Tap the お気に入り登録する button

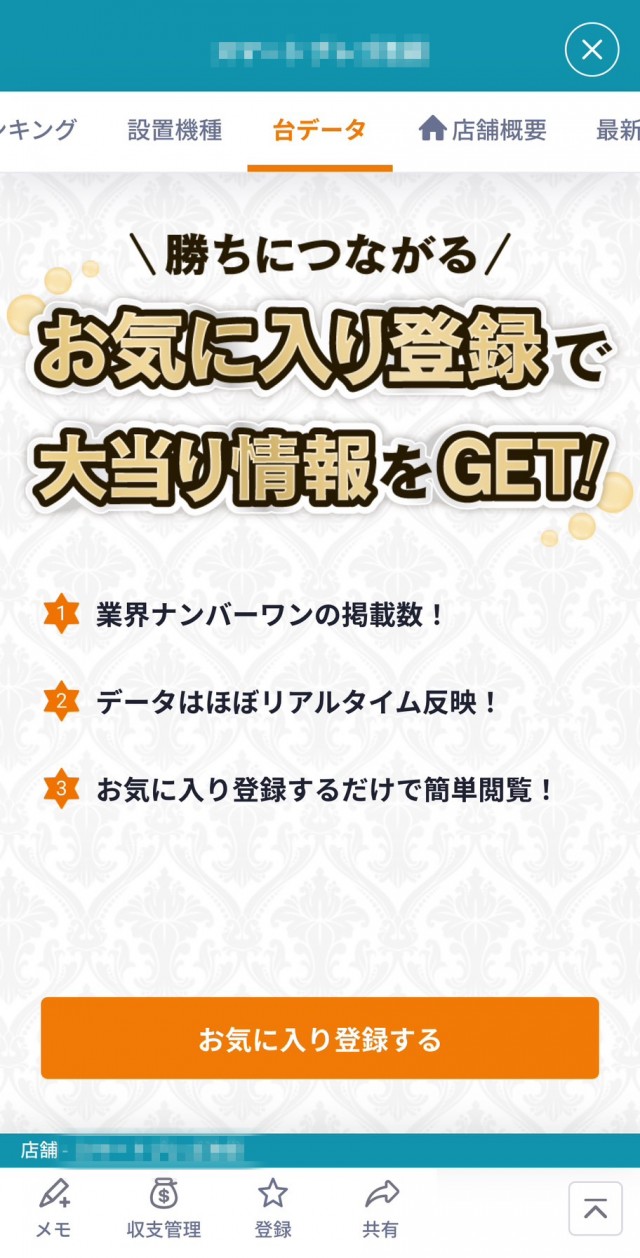point(320,1038)
